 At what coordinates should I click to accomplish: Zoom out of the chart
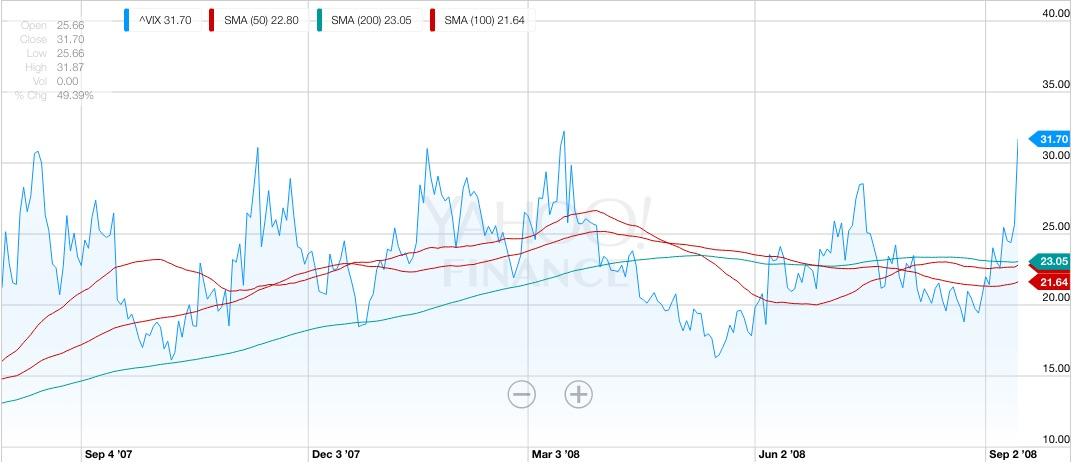pos(522,394)
